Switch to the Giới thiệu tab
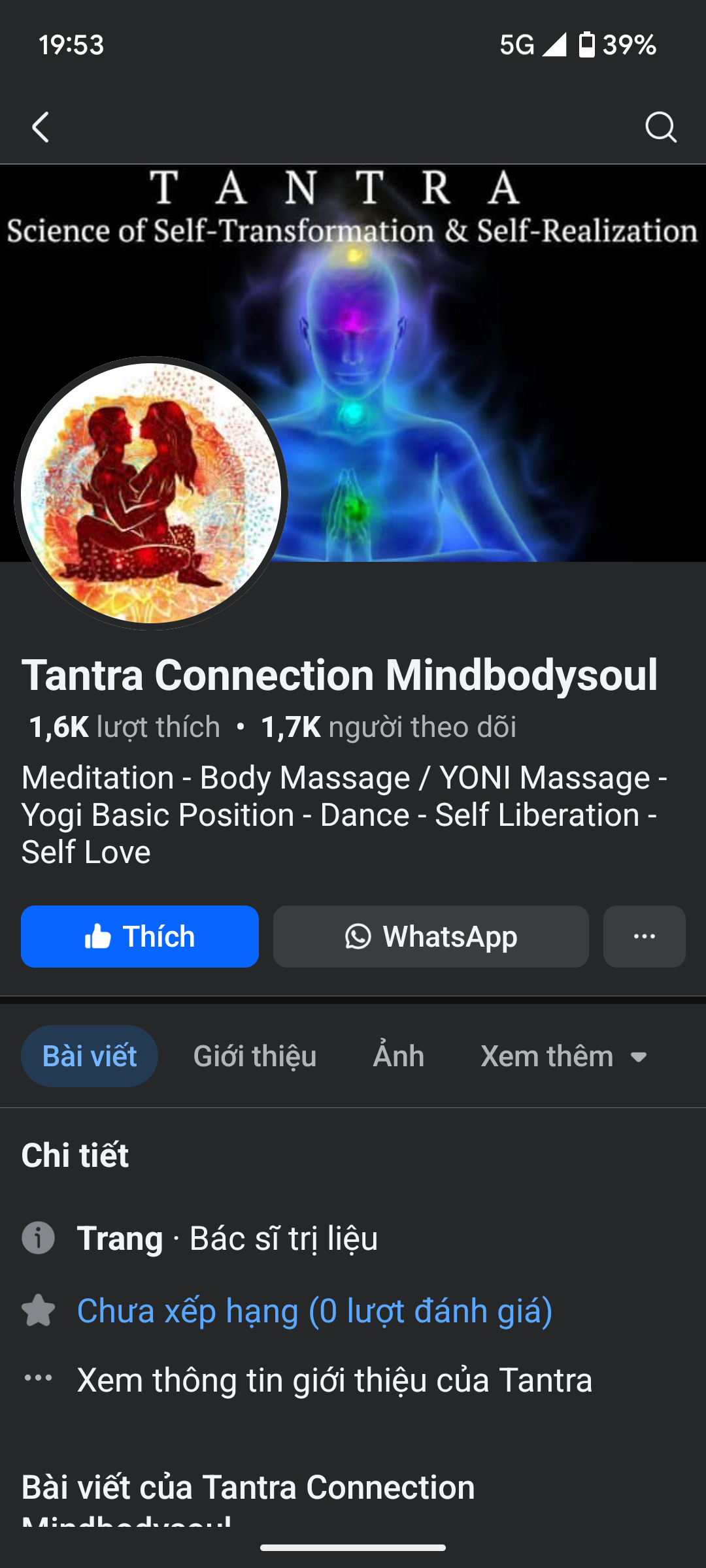The width and height of the screenshot is (706, 1568). (254, 1056)
